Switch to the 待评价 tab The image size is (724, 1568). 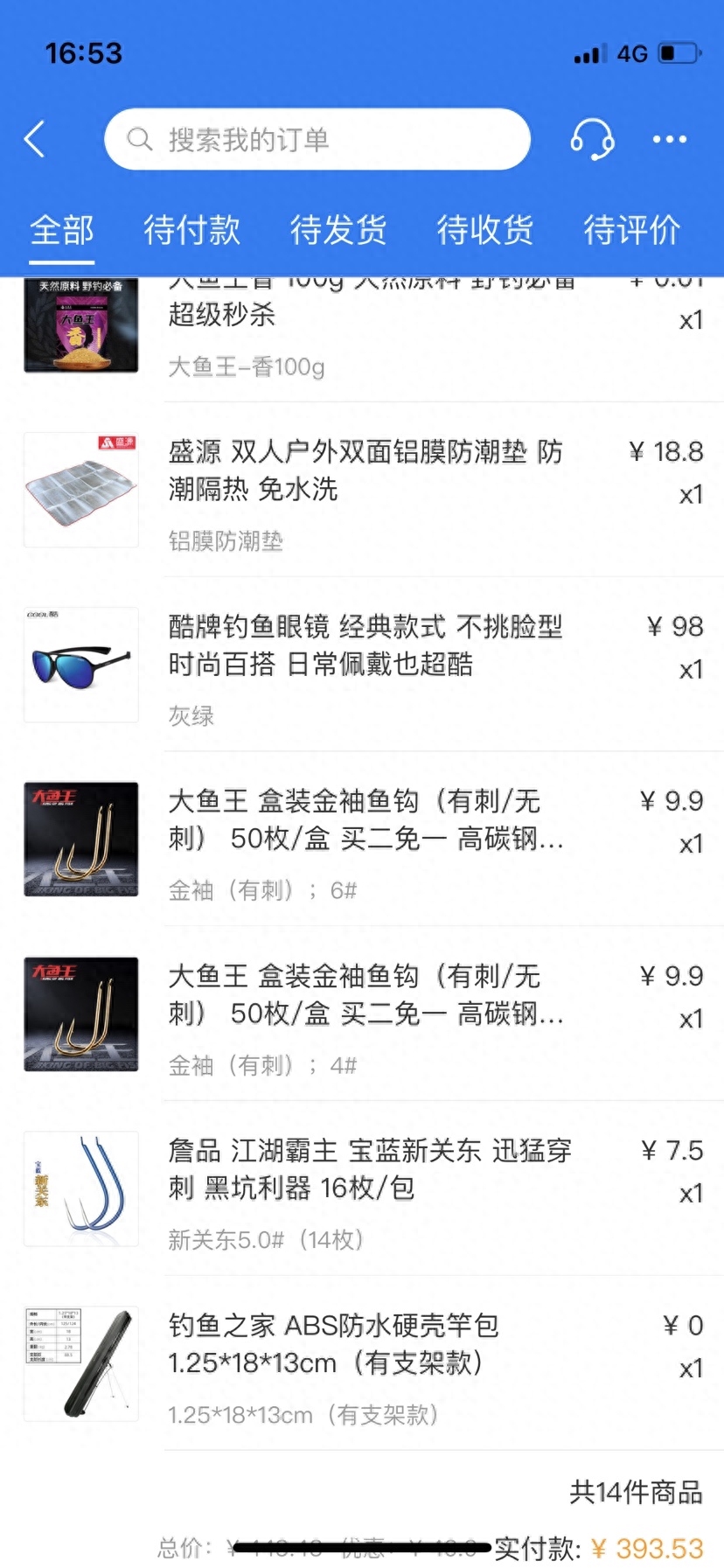point(632,230)
